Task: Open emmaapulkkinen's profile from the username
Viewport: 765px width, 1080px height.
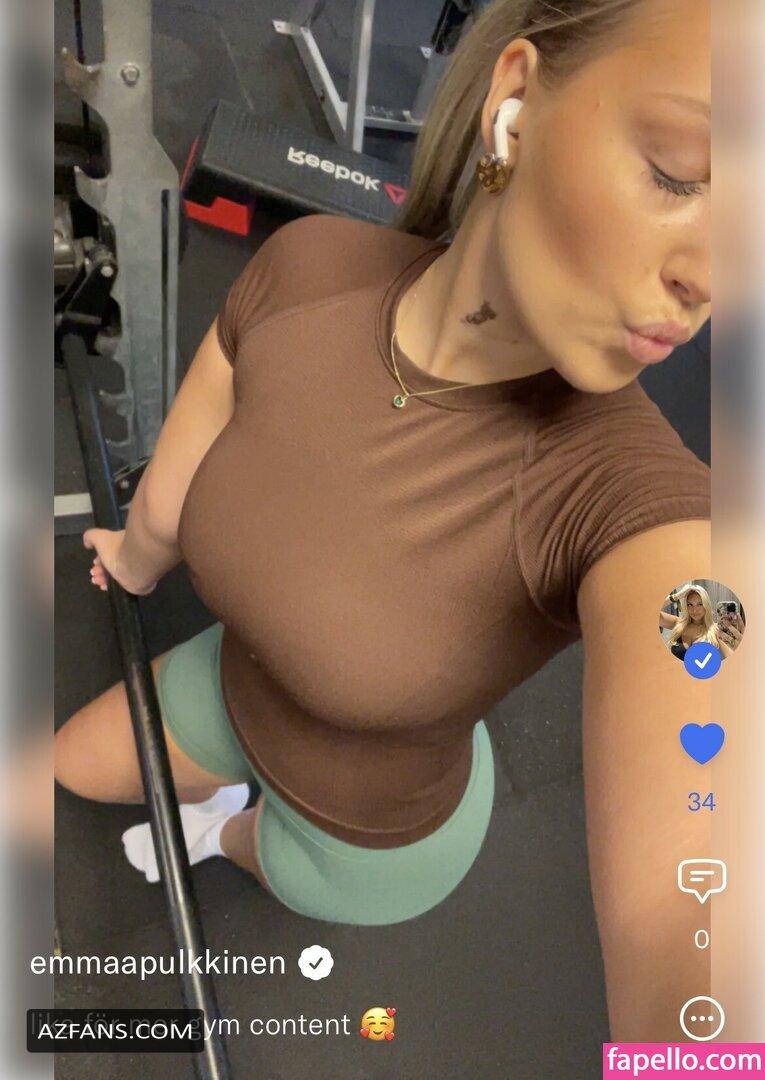Action: point(158,963)
